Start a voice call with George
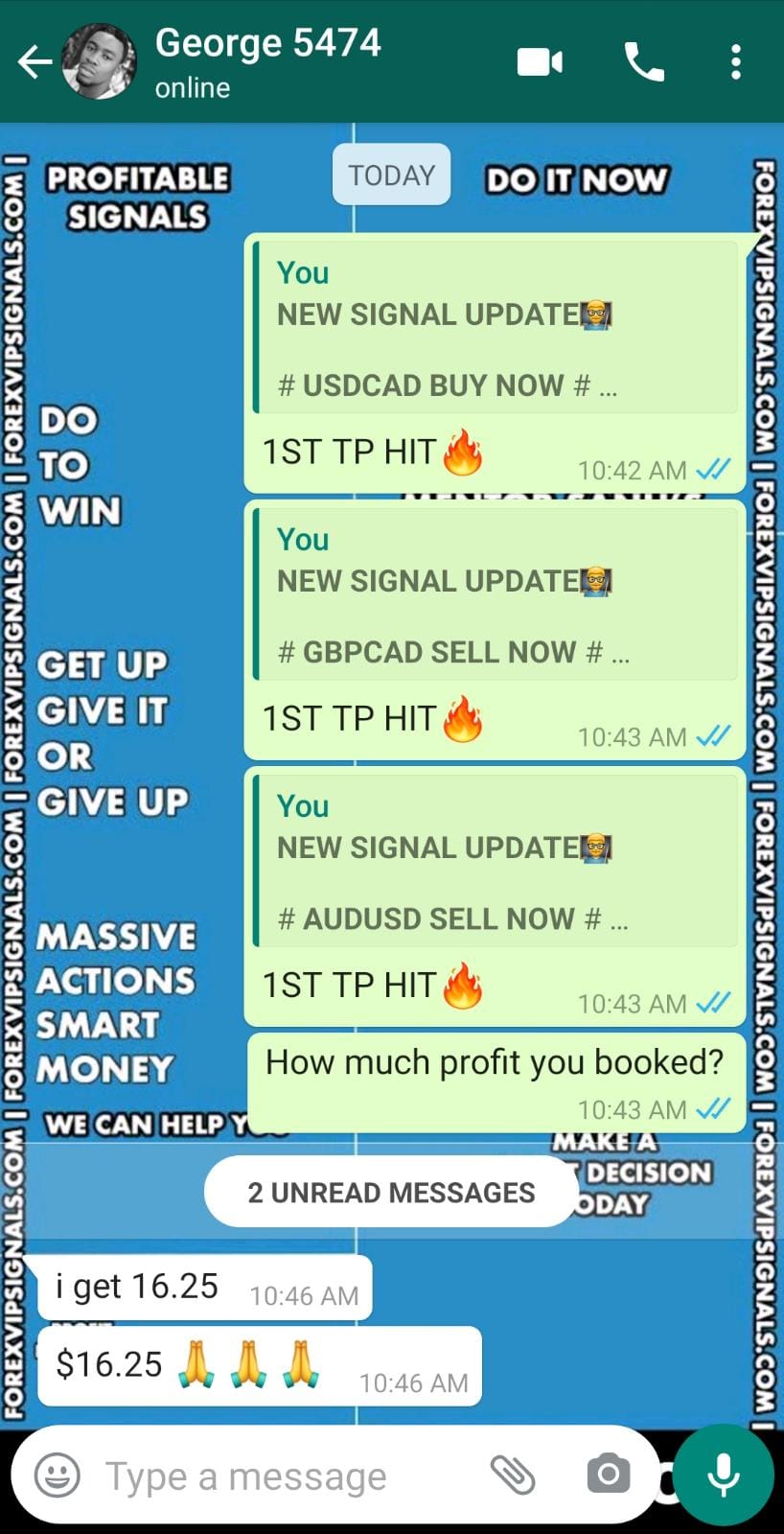The width and height of the screenshot is (784, 1534). click(x=644, y=63)
